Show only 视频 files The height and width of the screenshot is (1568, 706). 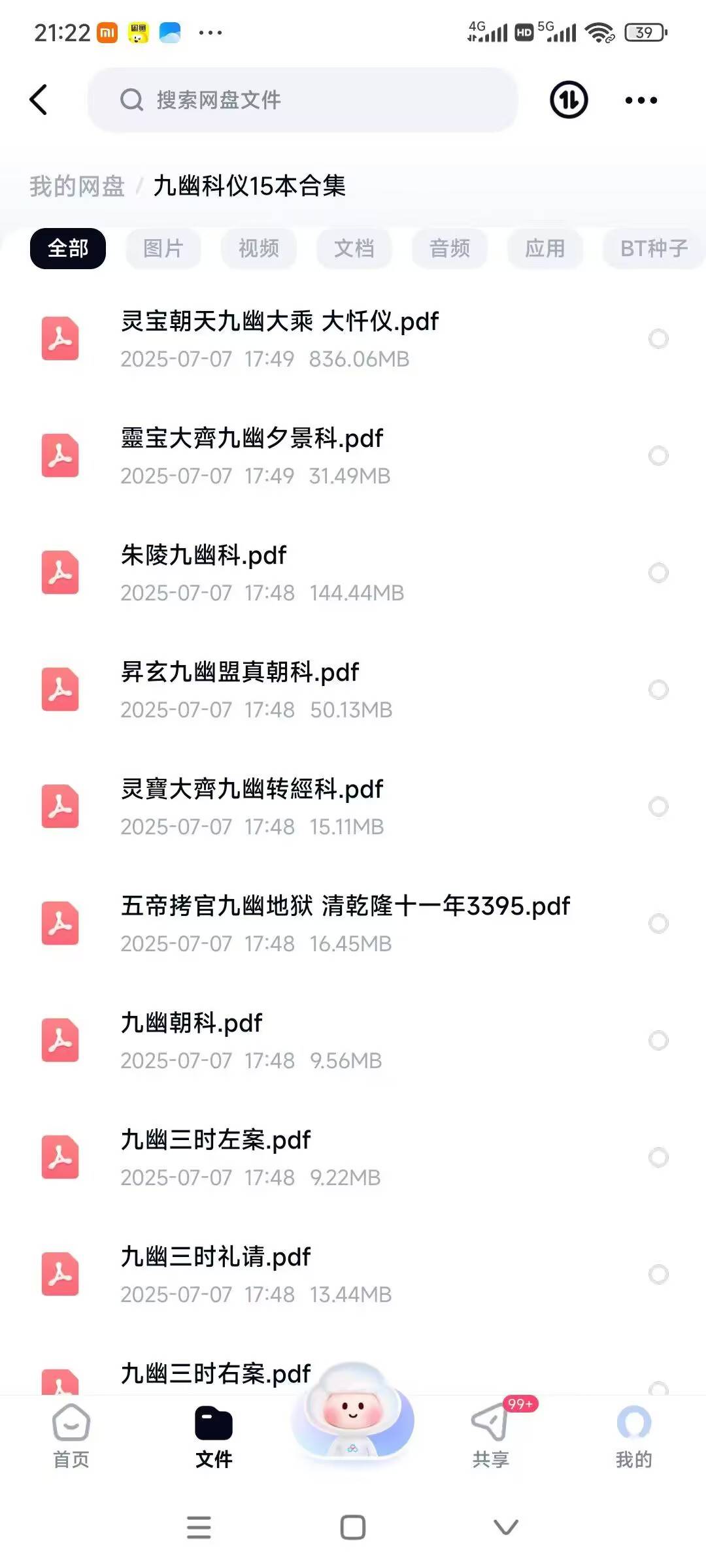click(258, 248)
